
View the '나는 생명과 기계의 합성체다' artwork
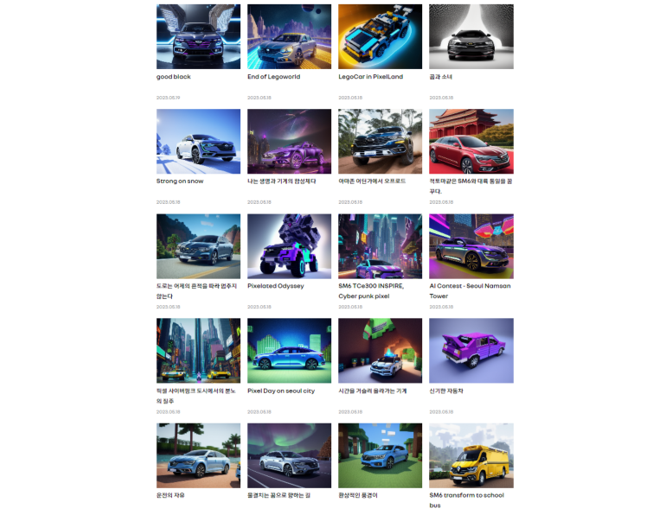pos(289,141)
